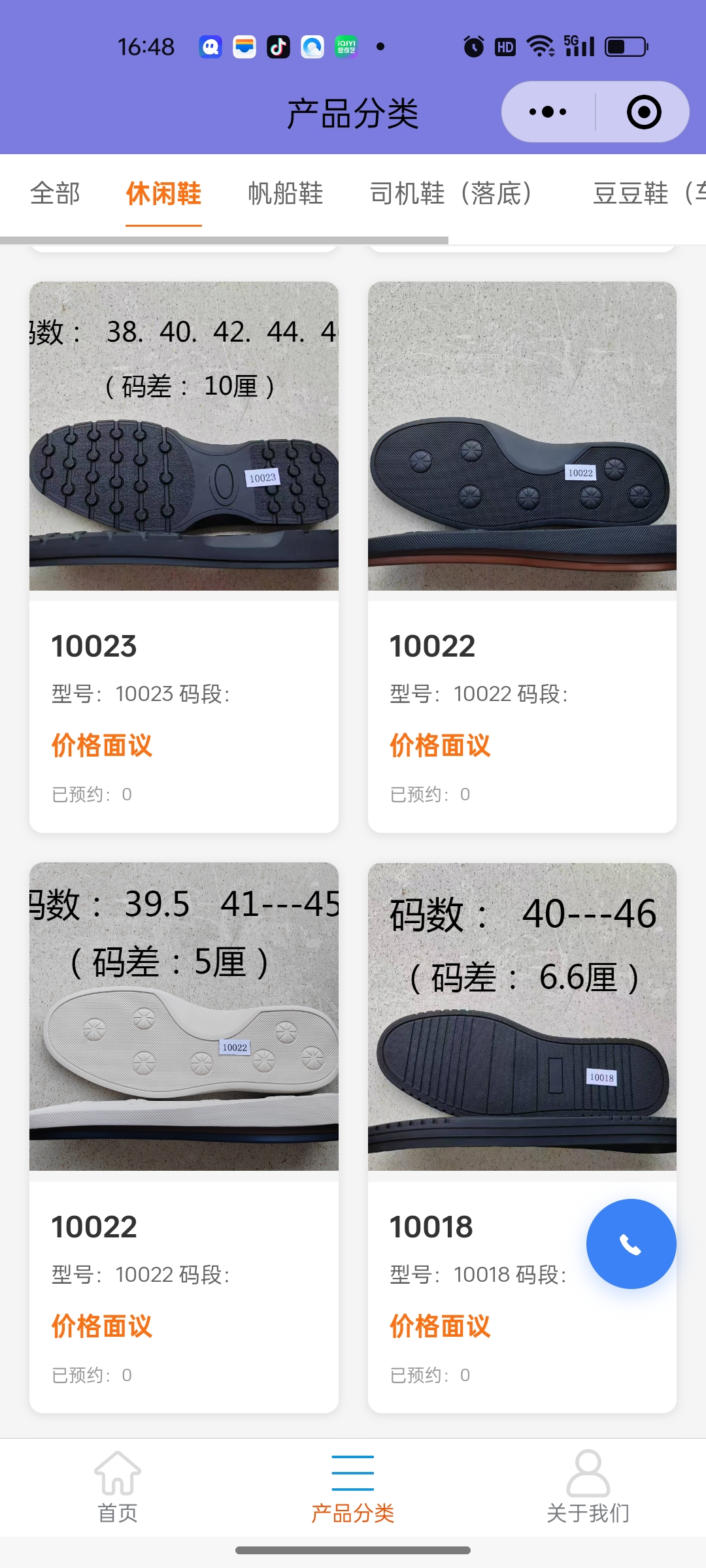View the black-soled 10022 product card
706x1568 pixels.
tap(522, 555)
